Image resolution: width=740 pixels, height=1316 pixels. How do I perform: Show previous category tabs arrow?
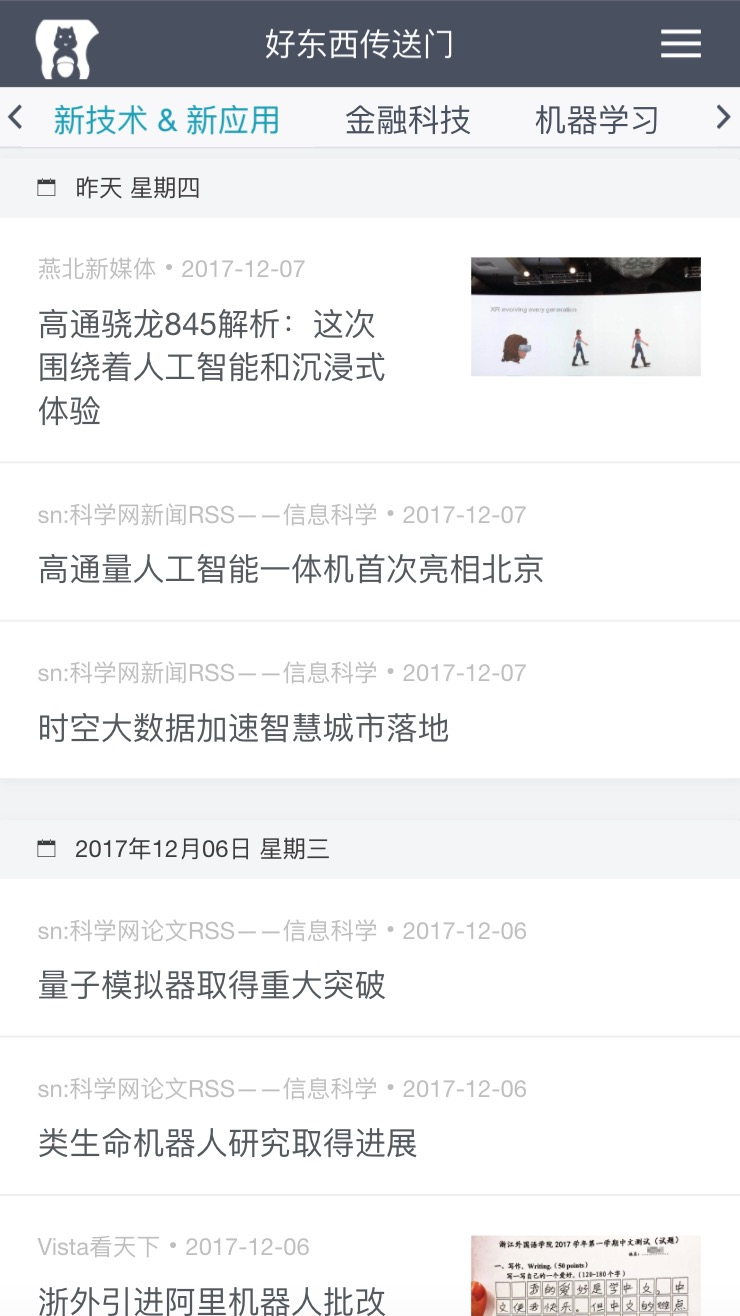click(x=15, y=118)
